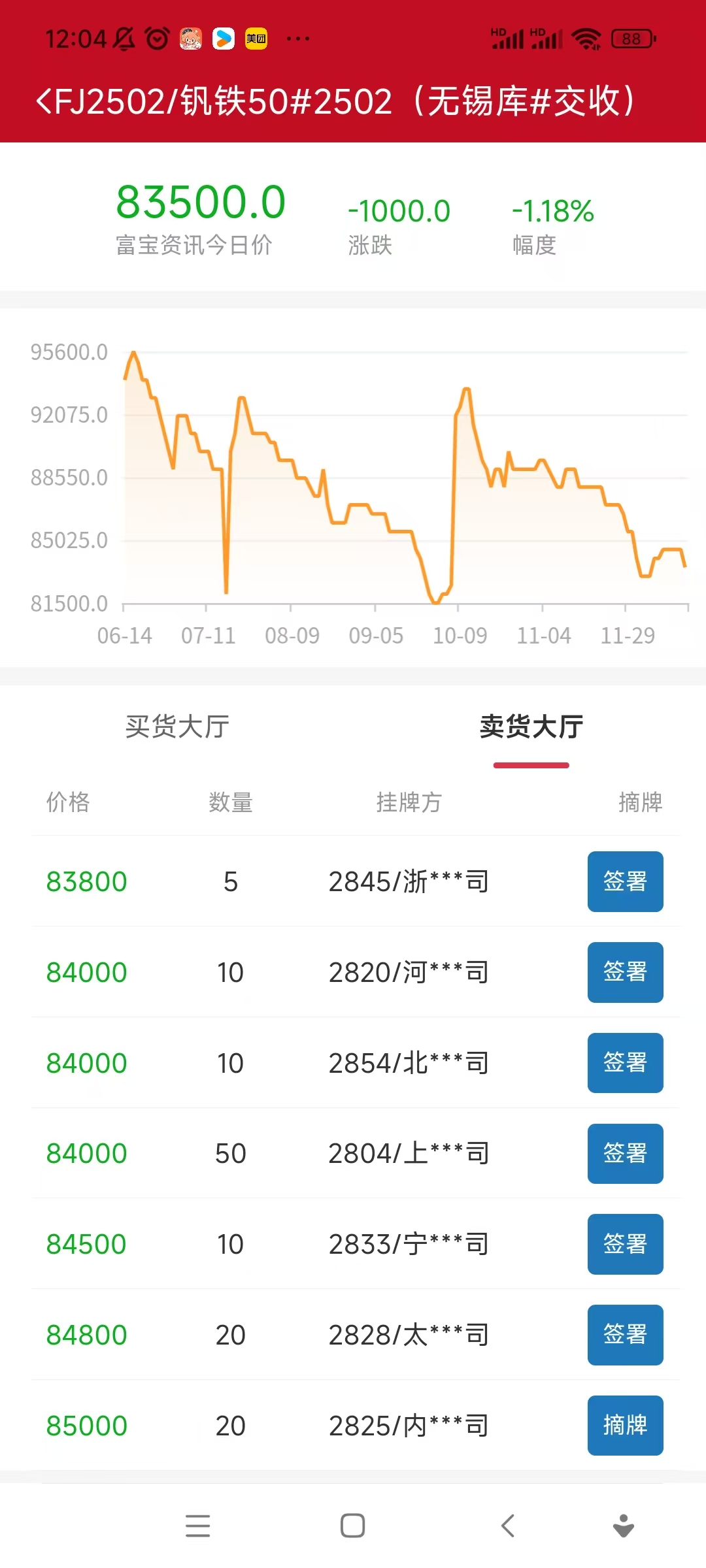Tap 签署 for the 83800 listing

625,881
